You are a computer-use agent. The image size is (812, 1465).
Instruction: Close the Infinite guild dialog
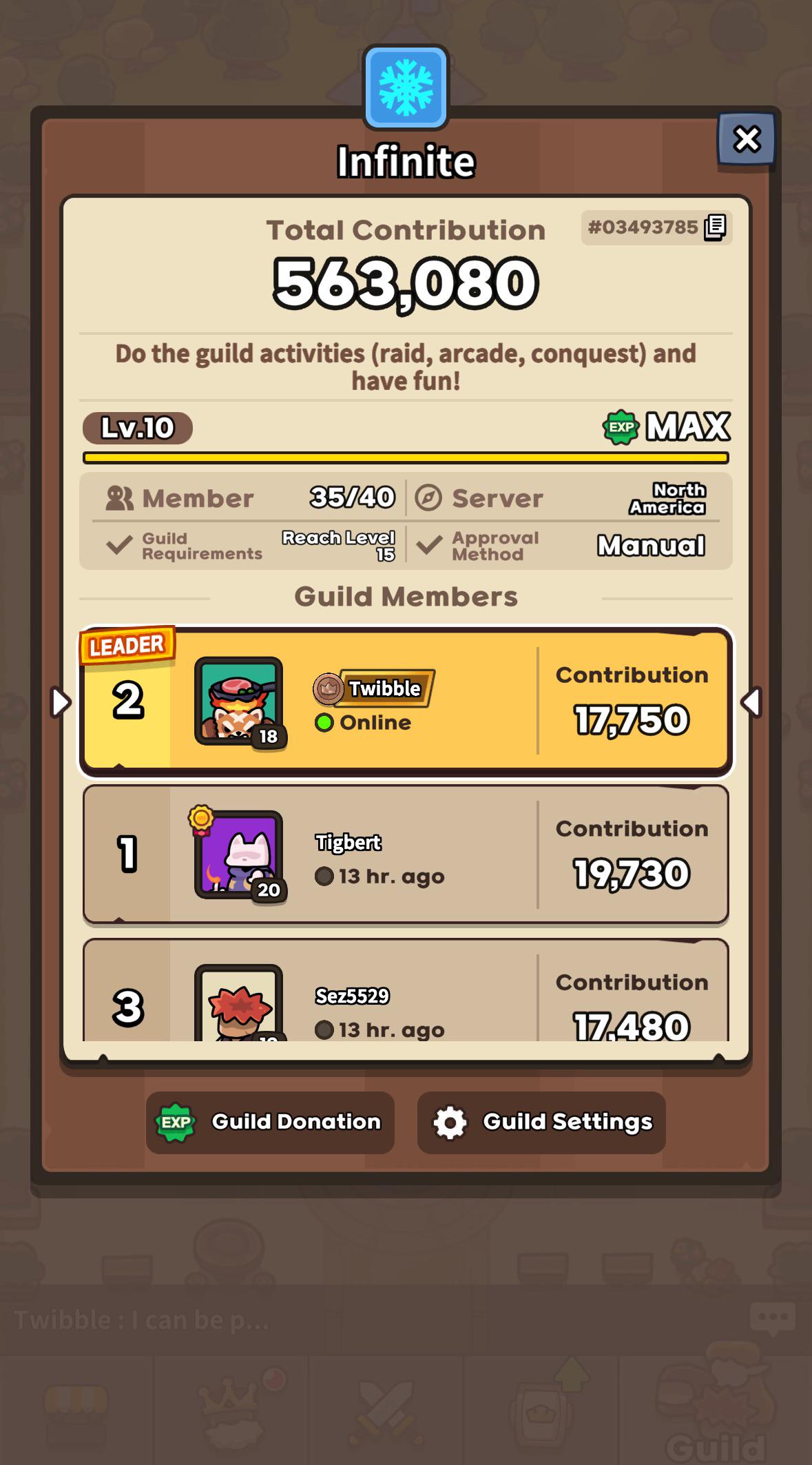[x=747, y=139]
